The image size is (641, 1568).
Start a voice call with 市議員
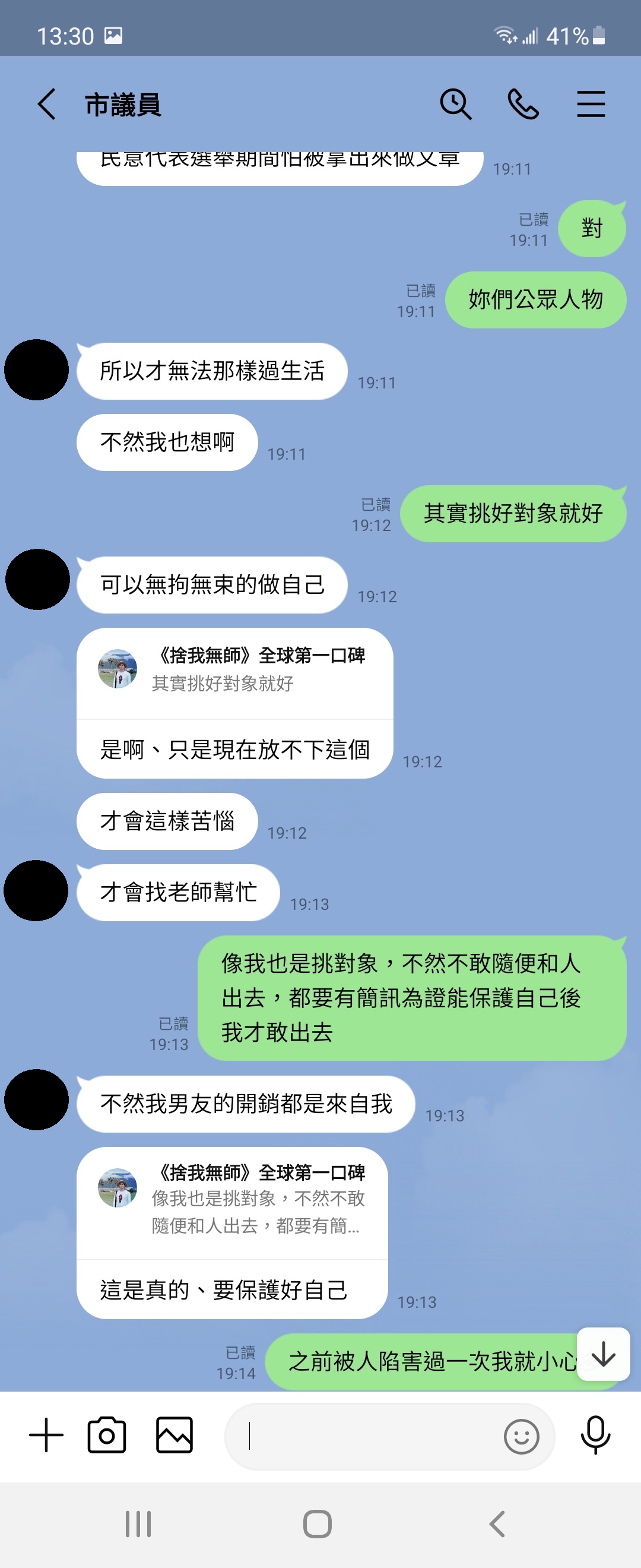pos(523,104)
